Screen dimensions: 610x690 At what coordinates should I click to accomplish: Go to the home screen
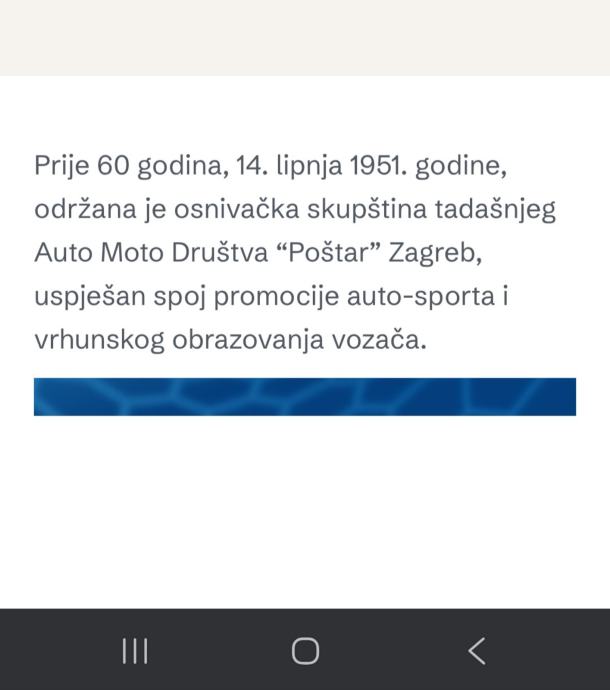(x=305, y=651)
